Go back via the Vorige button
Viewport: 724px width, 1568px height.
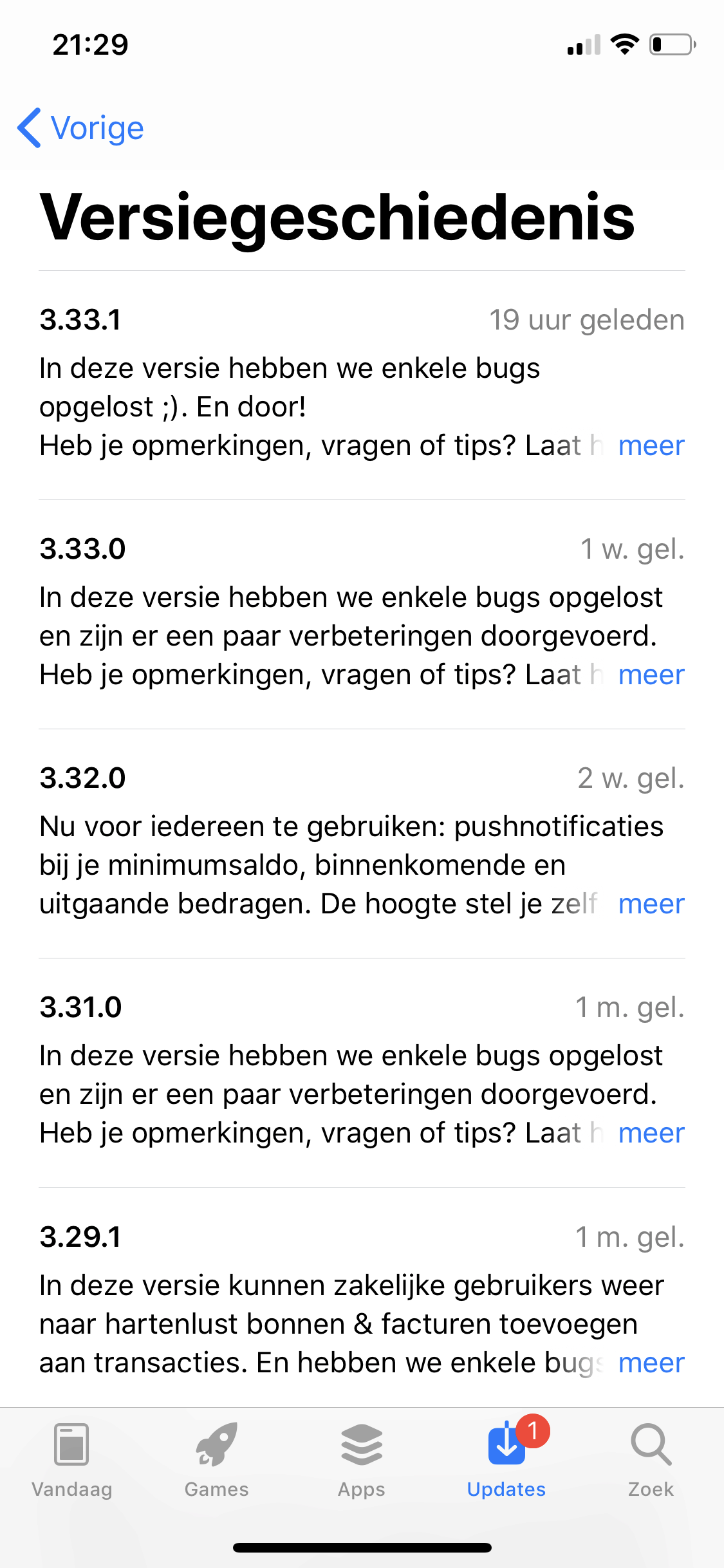point(81,128)
